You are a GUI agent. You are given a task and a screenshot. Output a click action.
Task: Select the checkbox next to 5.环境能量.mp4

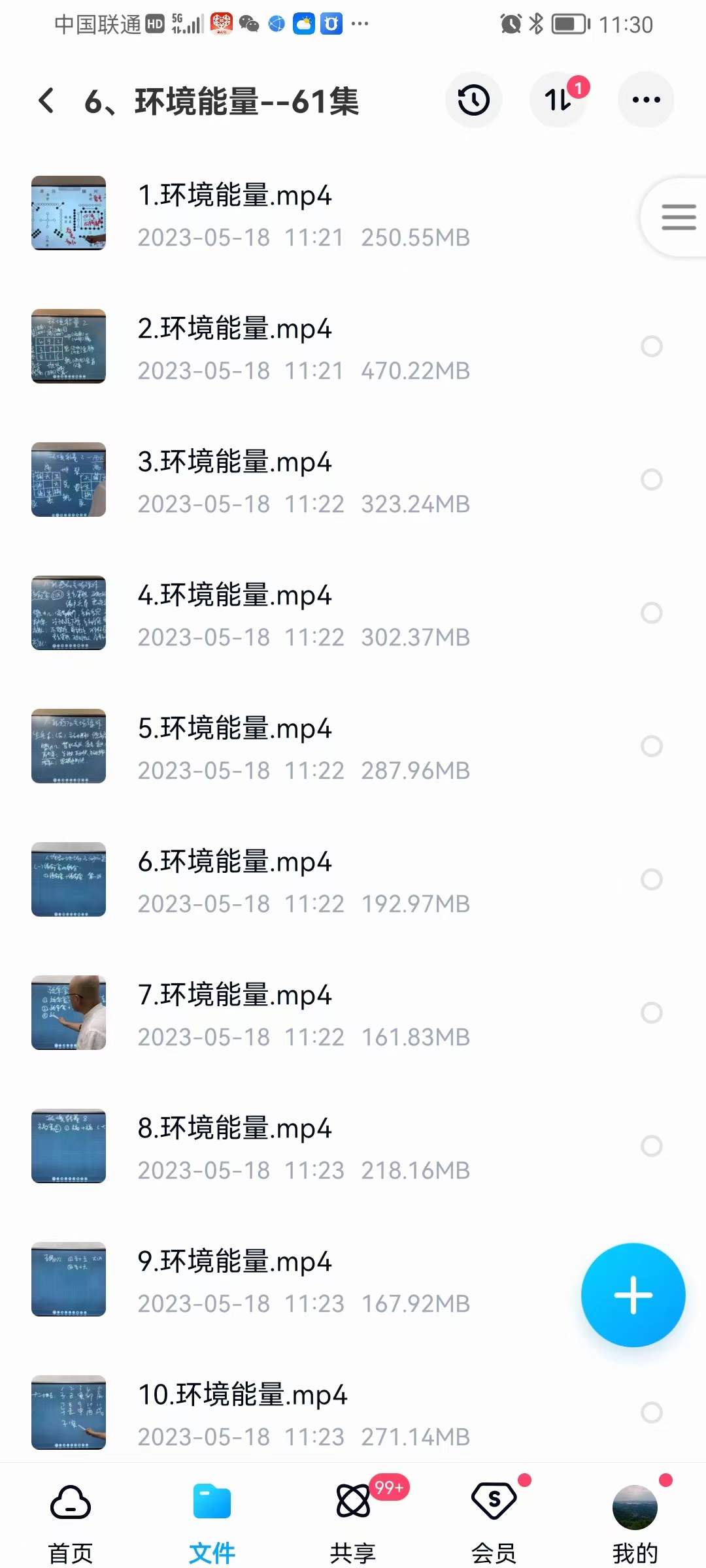pos(652,746)
